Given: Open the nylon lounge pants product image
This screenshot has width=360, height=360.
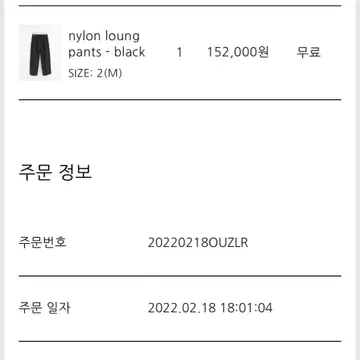Looking at the screenshot, I should [x=40, y=53].
